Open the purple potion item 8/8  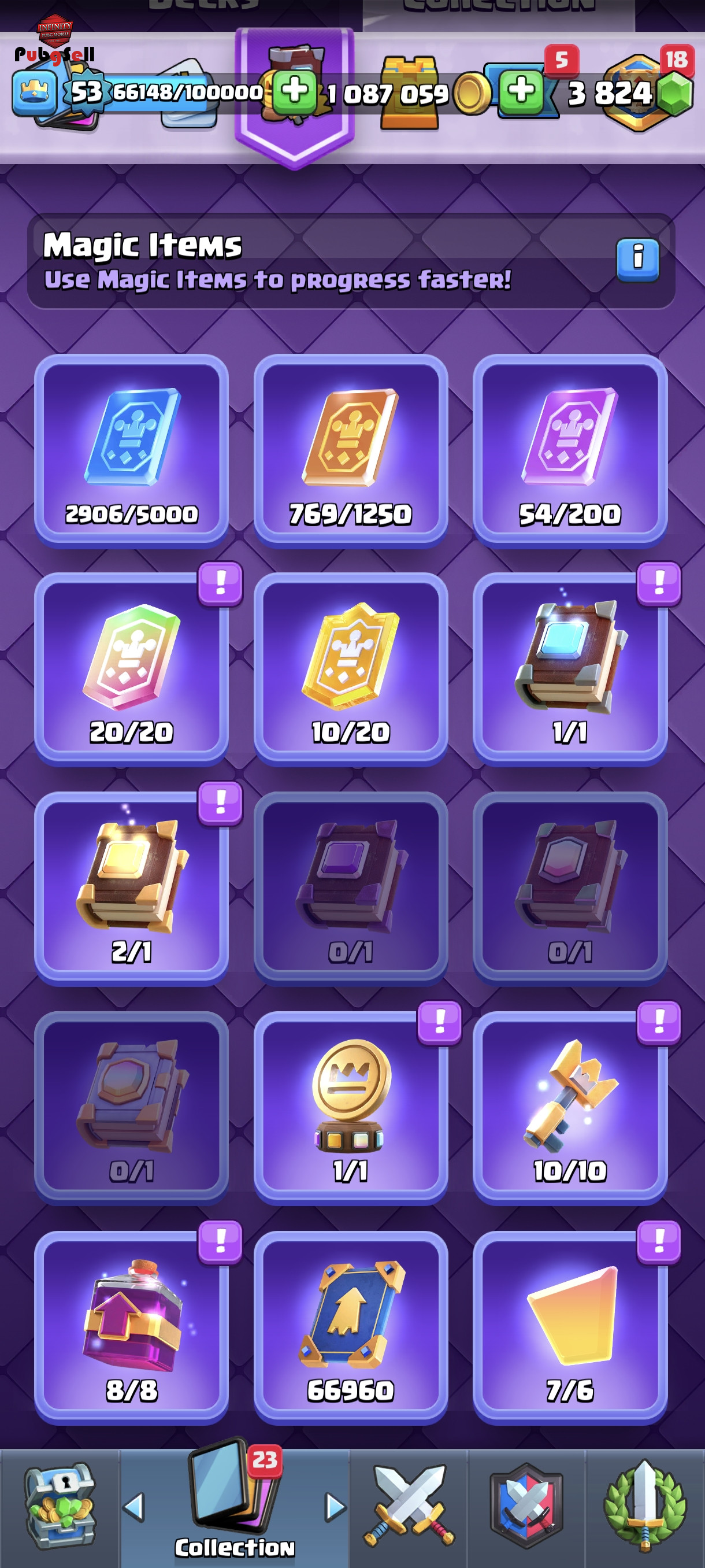click(131, 1327)
